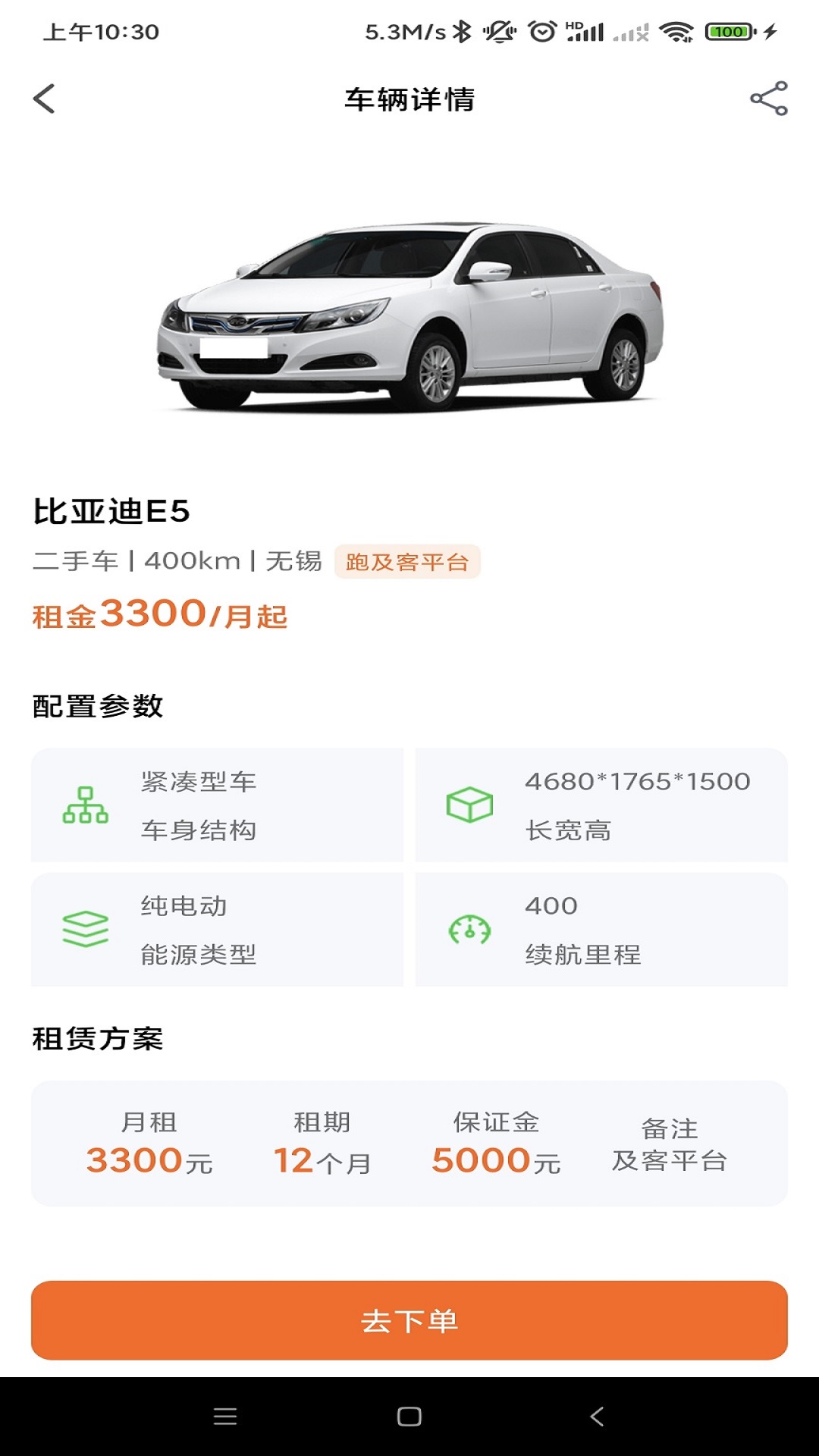Screen dimensions: 819x1456
Task: Click the green body structure icon for 紧凑型车
Action: click(86, 805)
